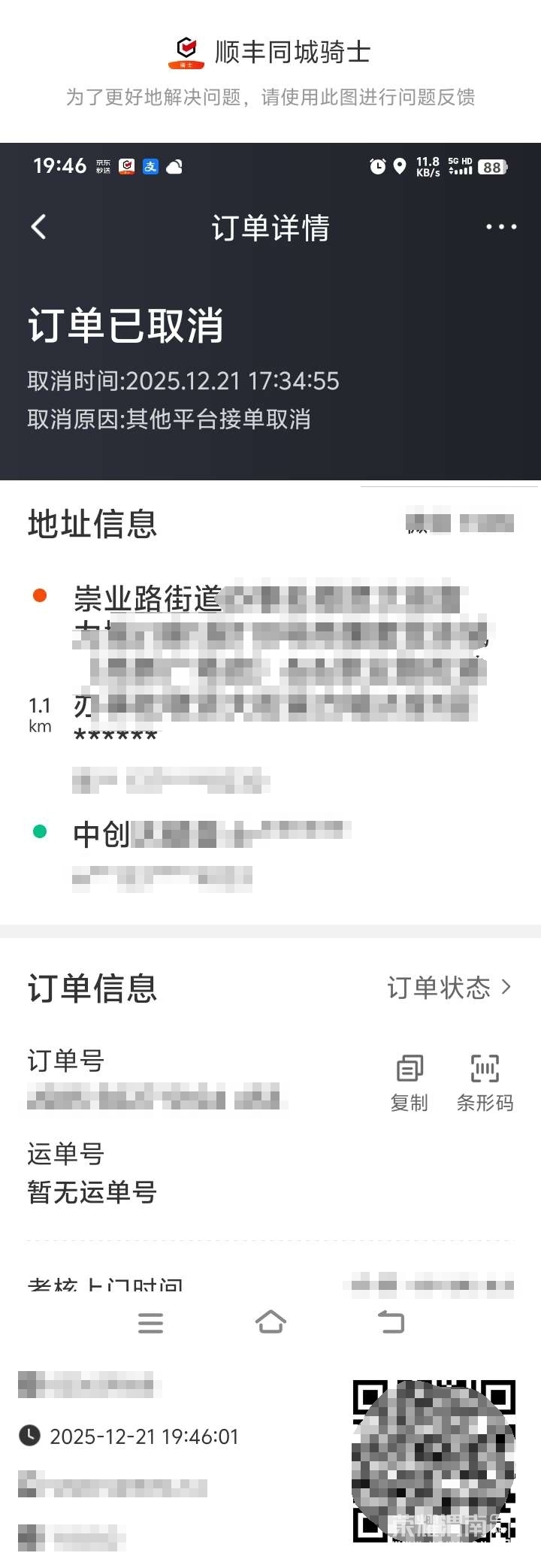The height and width of the screenshot is (1568, 541).
Task: Tap the 1.1 km distance label
Action: pyautogui.click(x=40, y=714)
